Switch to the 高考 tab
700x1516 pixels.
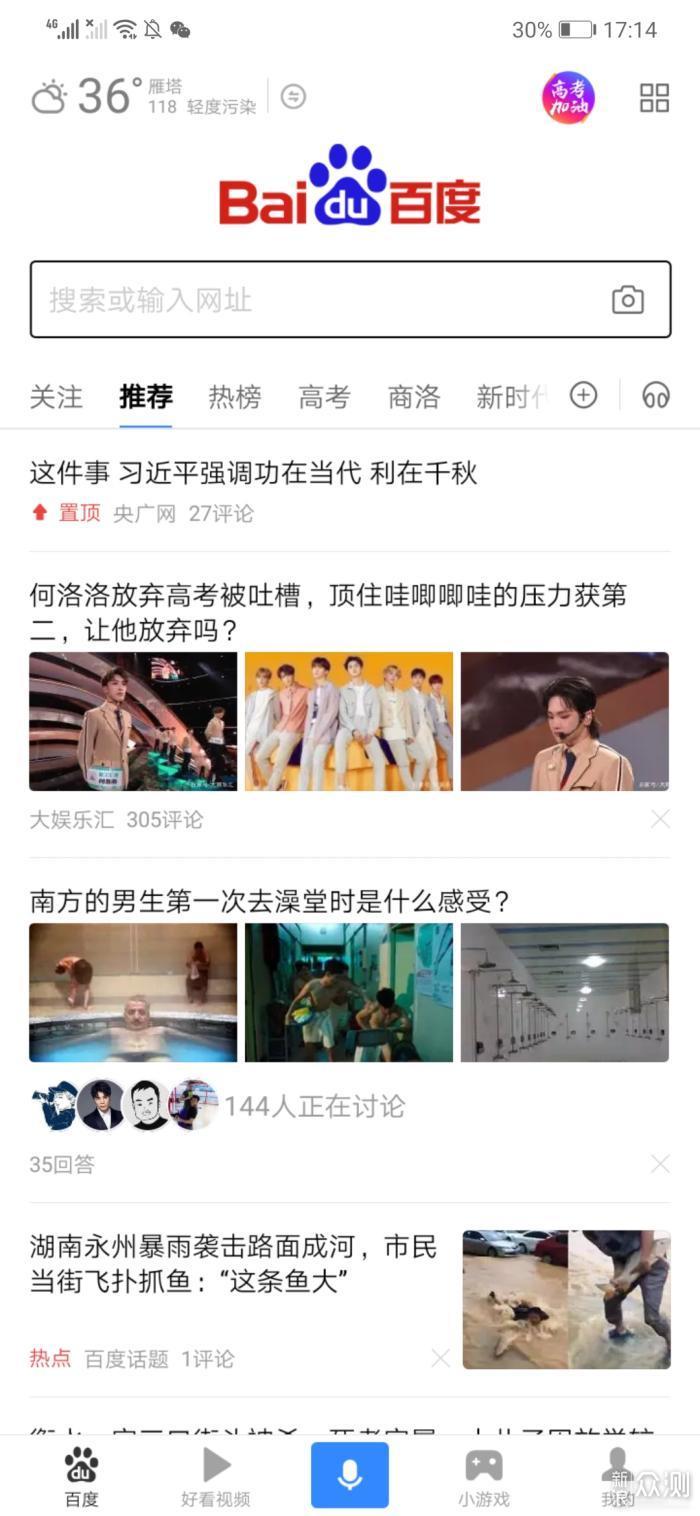pyautogui.click(x=324, y=397)
